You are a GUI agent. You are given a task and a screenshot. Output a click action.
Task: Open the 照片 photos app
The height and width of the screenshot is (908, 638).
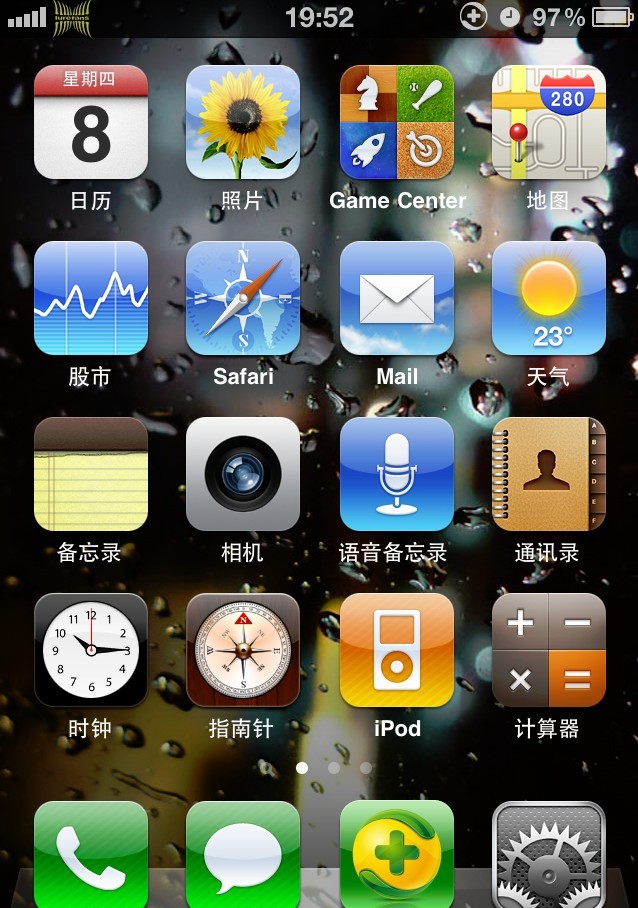click(x=243, y=122)
